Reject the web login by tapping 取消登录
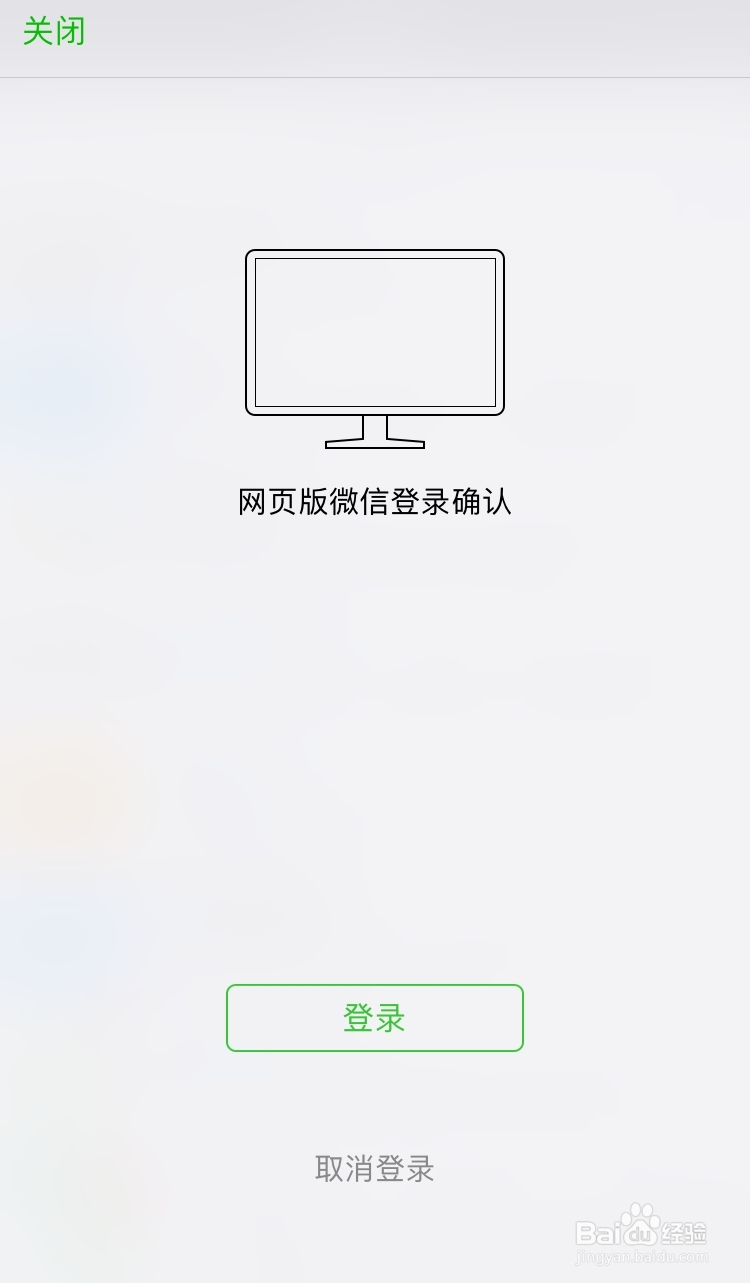The image size is (750, 1283). [x=375, y=1170]
